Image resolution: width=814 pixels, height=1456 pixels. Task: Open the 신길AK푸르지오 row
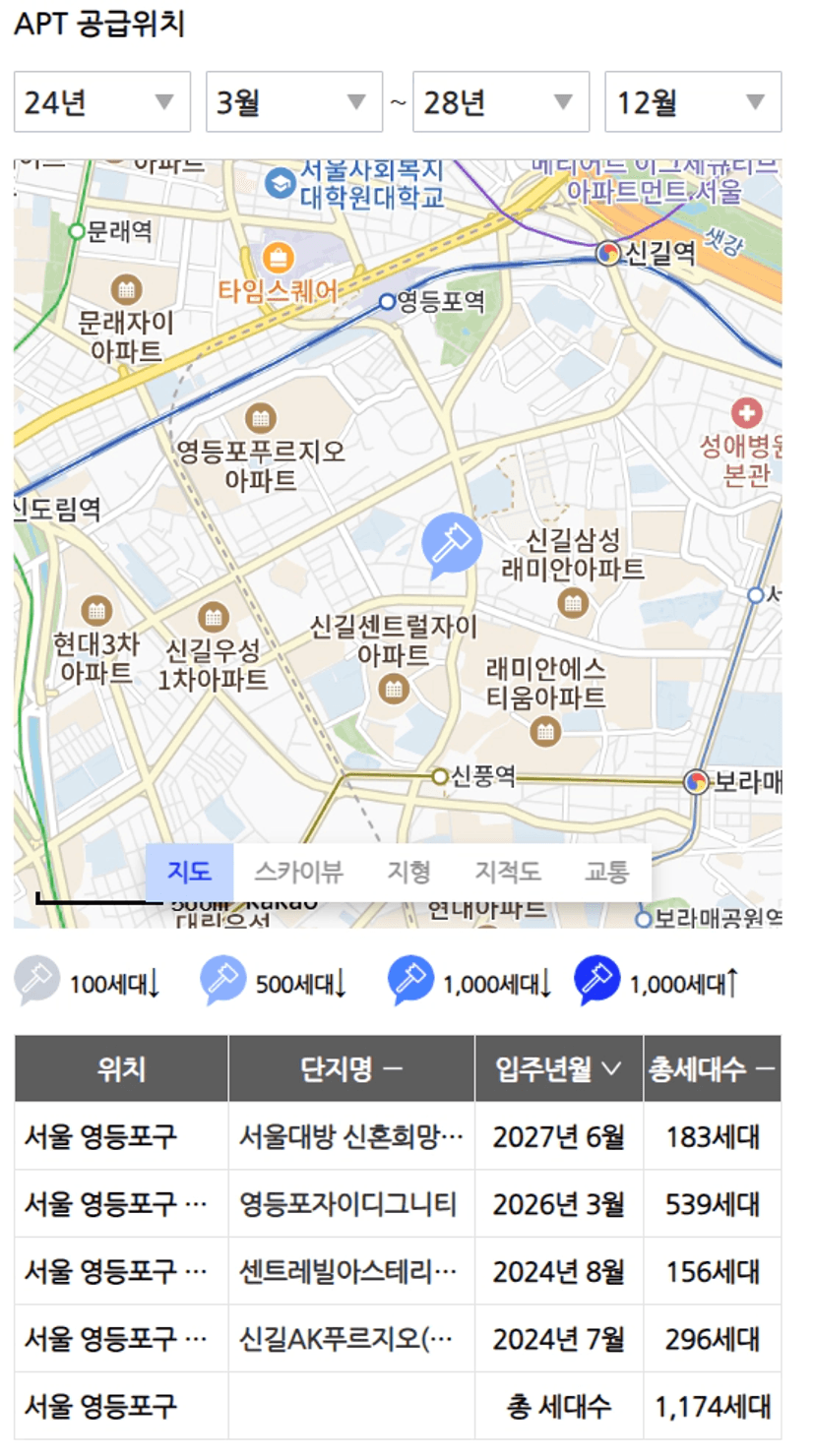pyautogui.click(x=398, y=1338)
